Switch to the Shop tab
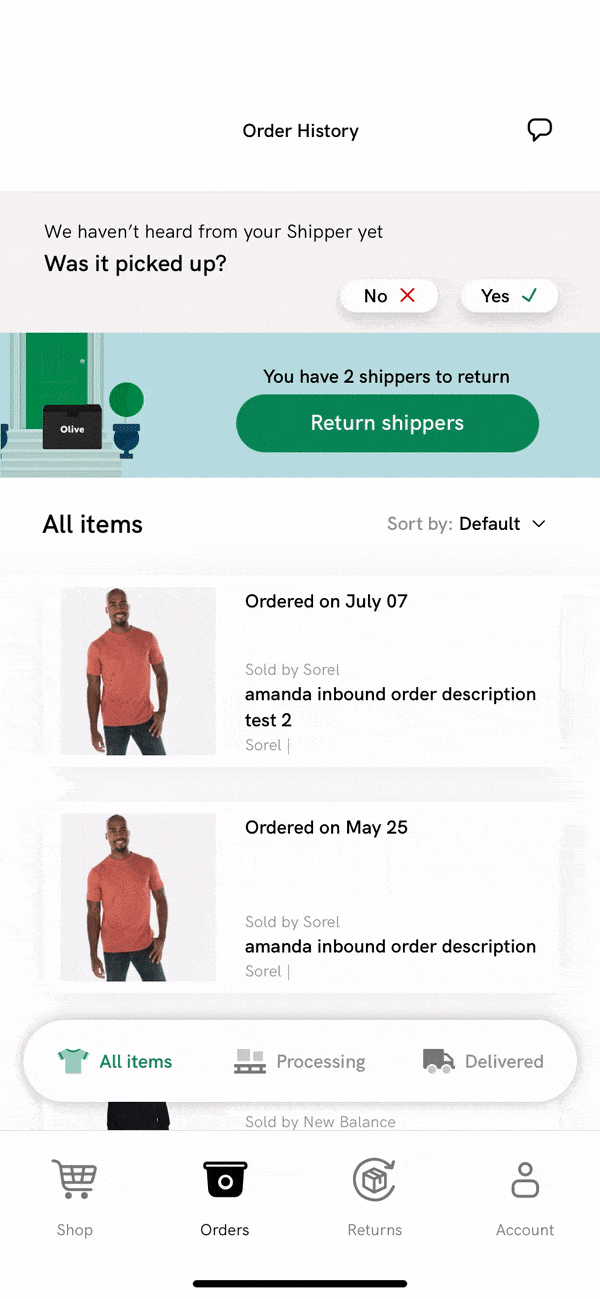The image size is (600, 1299). 75,1196
